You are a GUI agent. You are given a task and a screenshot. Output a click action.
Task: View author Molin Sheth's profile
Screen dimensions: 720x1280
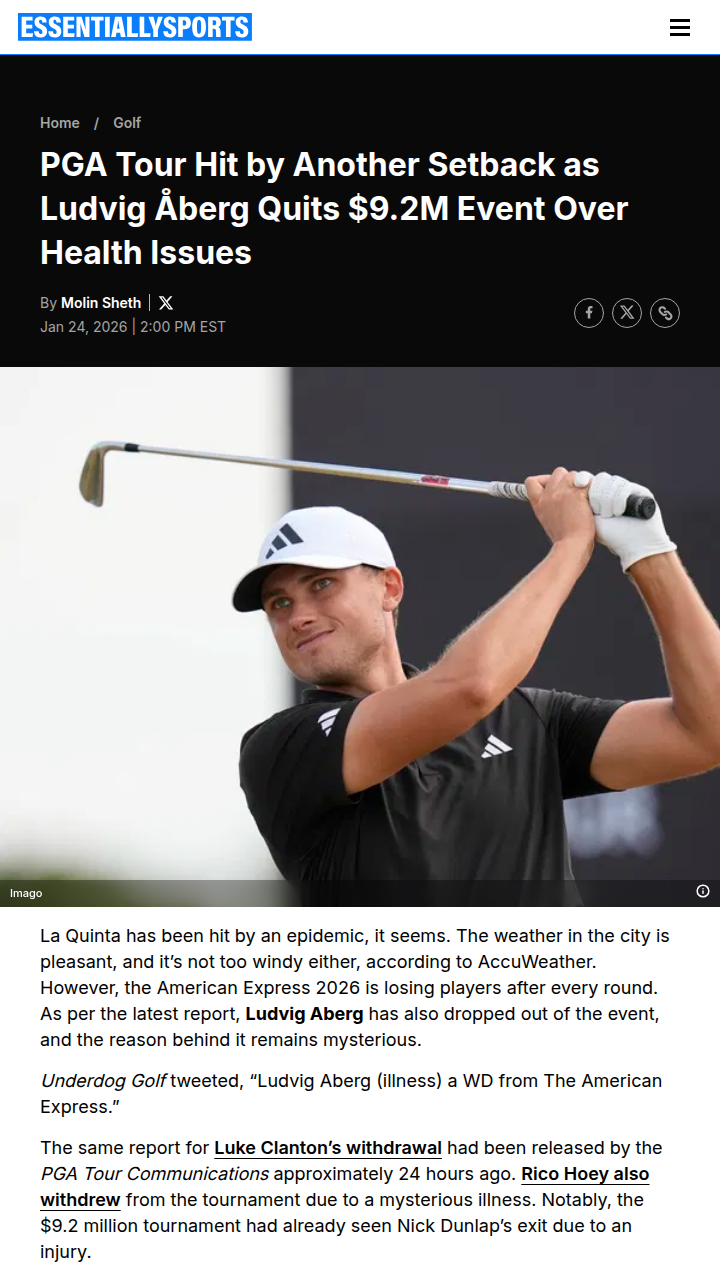tap(101, 303)
